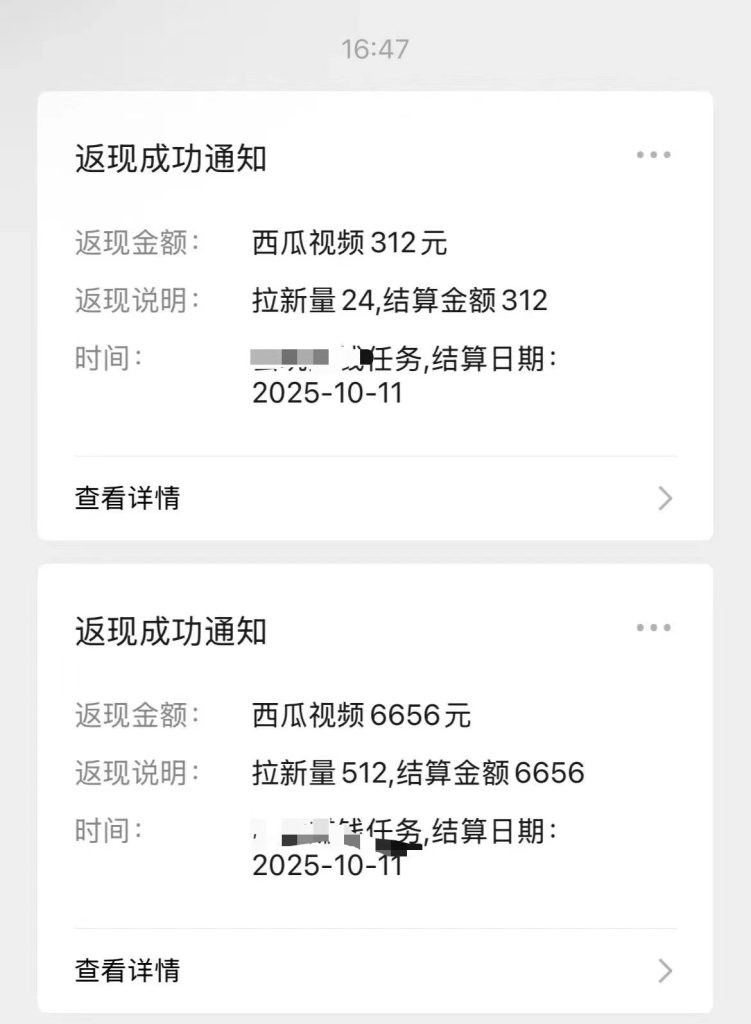751x1024 pixels.
Task: Click the 返现金额 label in the first card
Action: [x=135, y=239]
